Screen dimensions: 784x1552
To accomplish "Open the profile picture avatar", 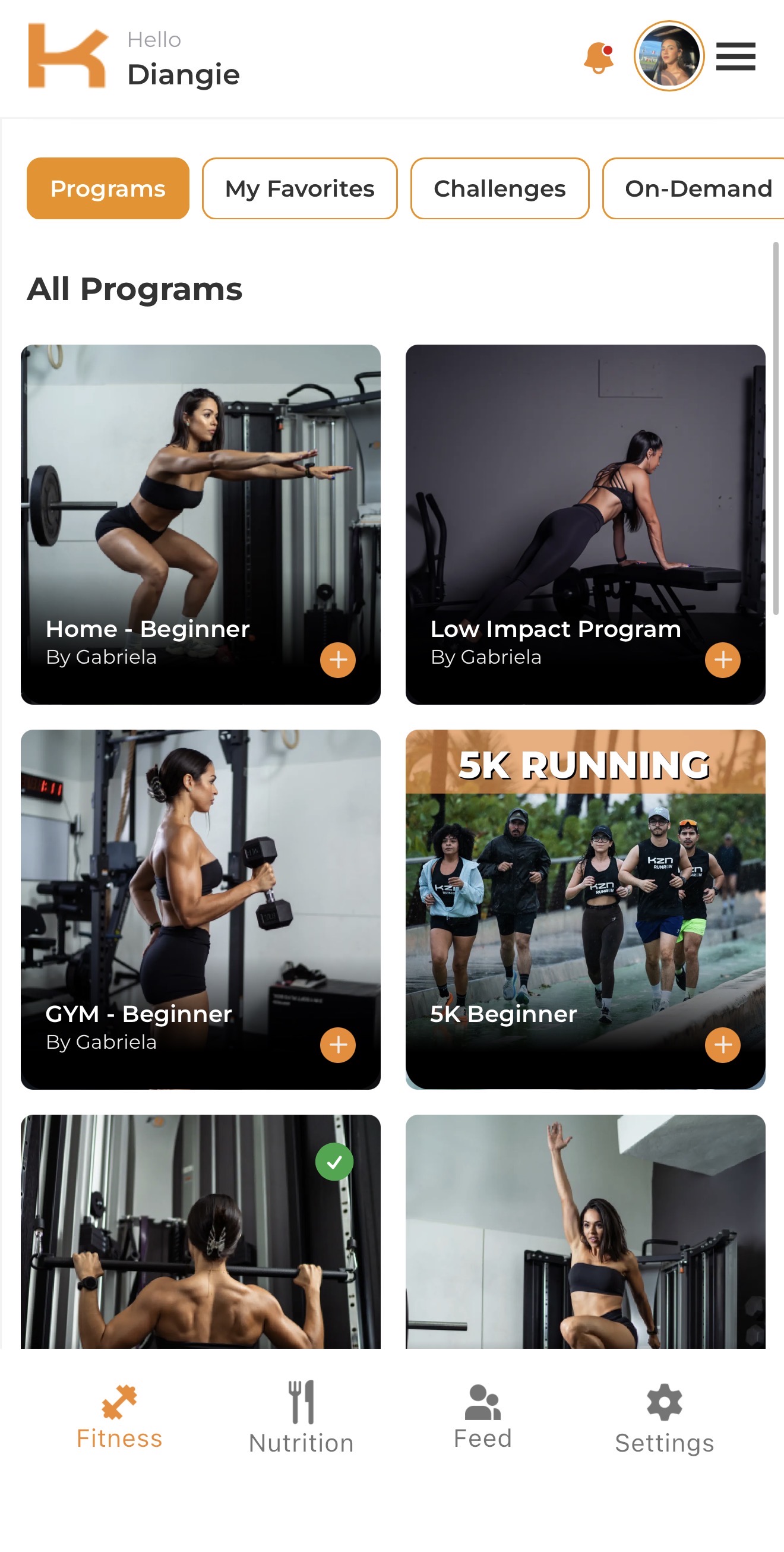I will click(668, 56).
